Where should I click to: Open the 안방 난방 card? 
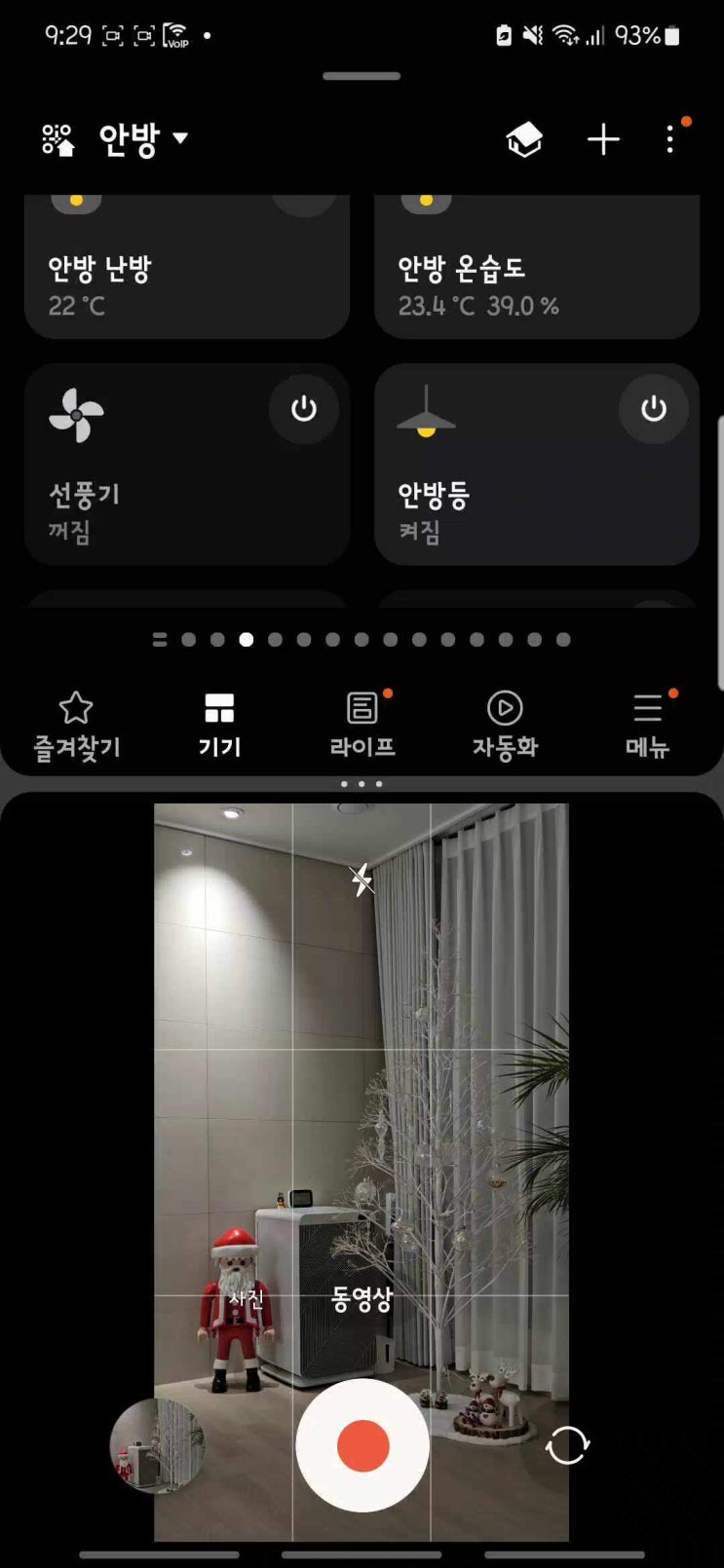pyautogui.click(x=186, y=282)
